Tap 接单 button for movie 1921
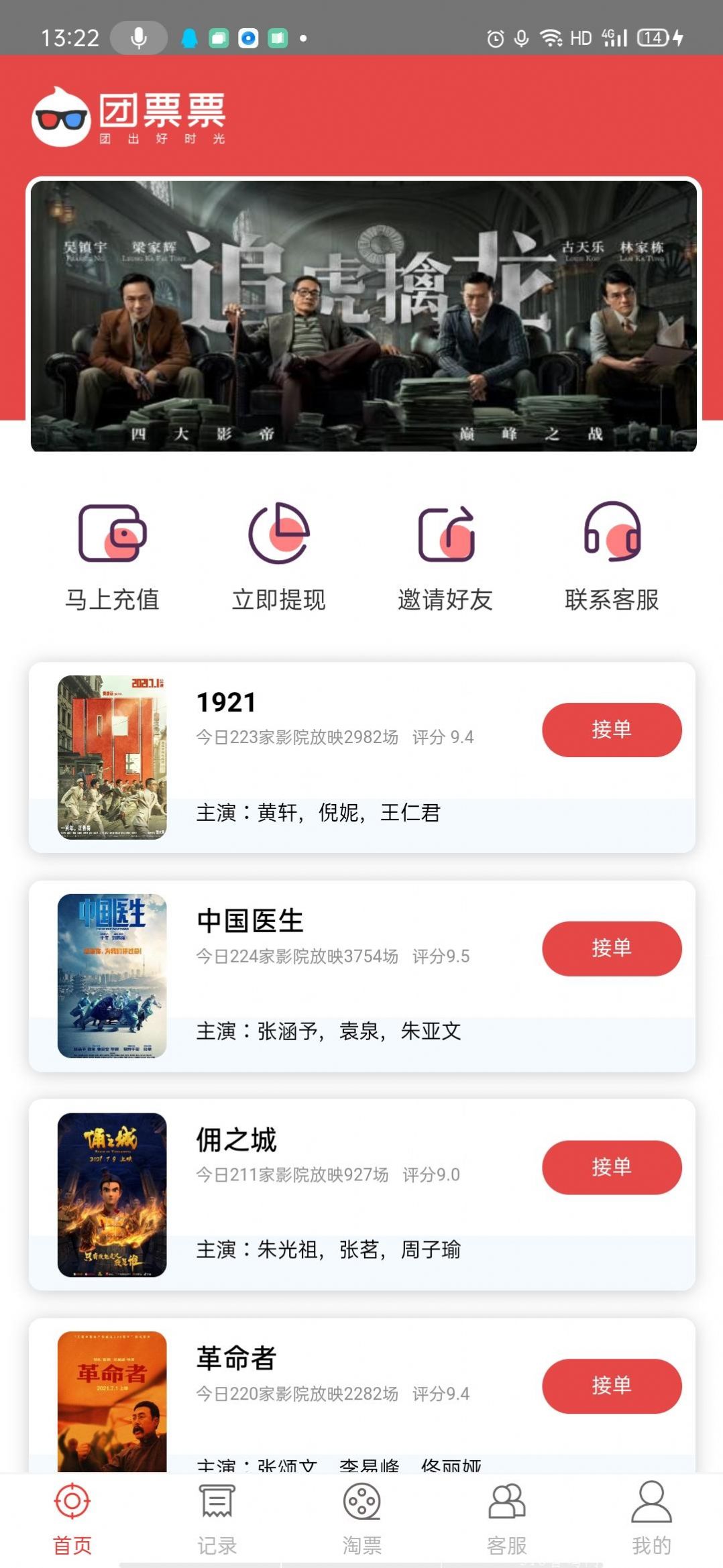This screenshot has width=723, height=1568. [611, 730]
